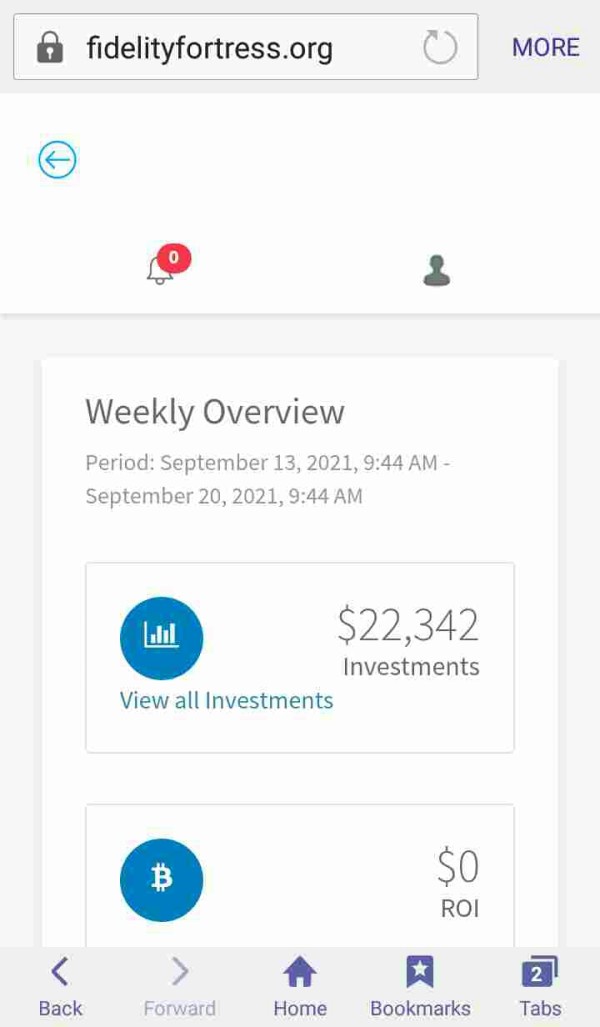Go to the browser Home page
The height and width of the screenshot is (1027, 600).
[300, 987]
